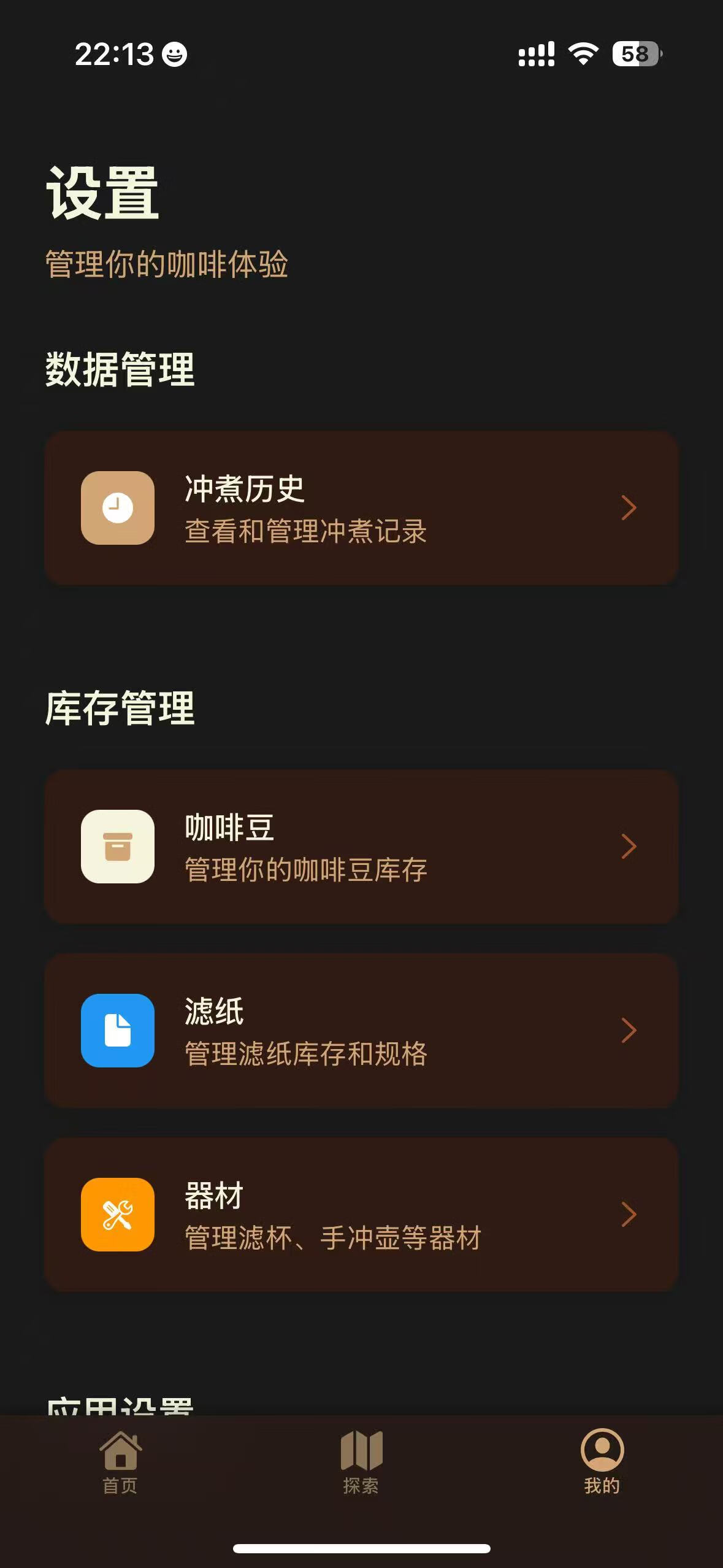Image resolution: width=723 pixels, height=1568 pixels.
Task: Switch to the 首页 home tab
Action: pyautogui.click(x=120, y=1464)
